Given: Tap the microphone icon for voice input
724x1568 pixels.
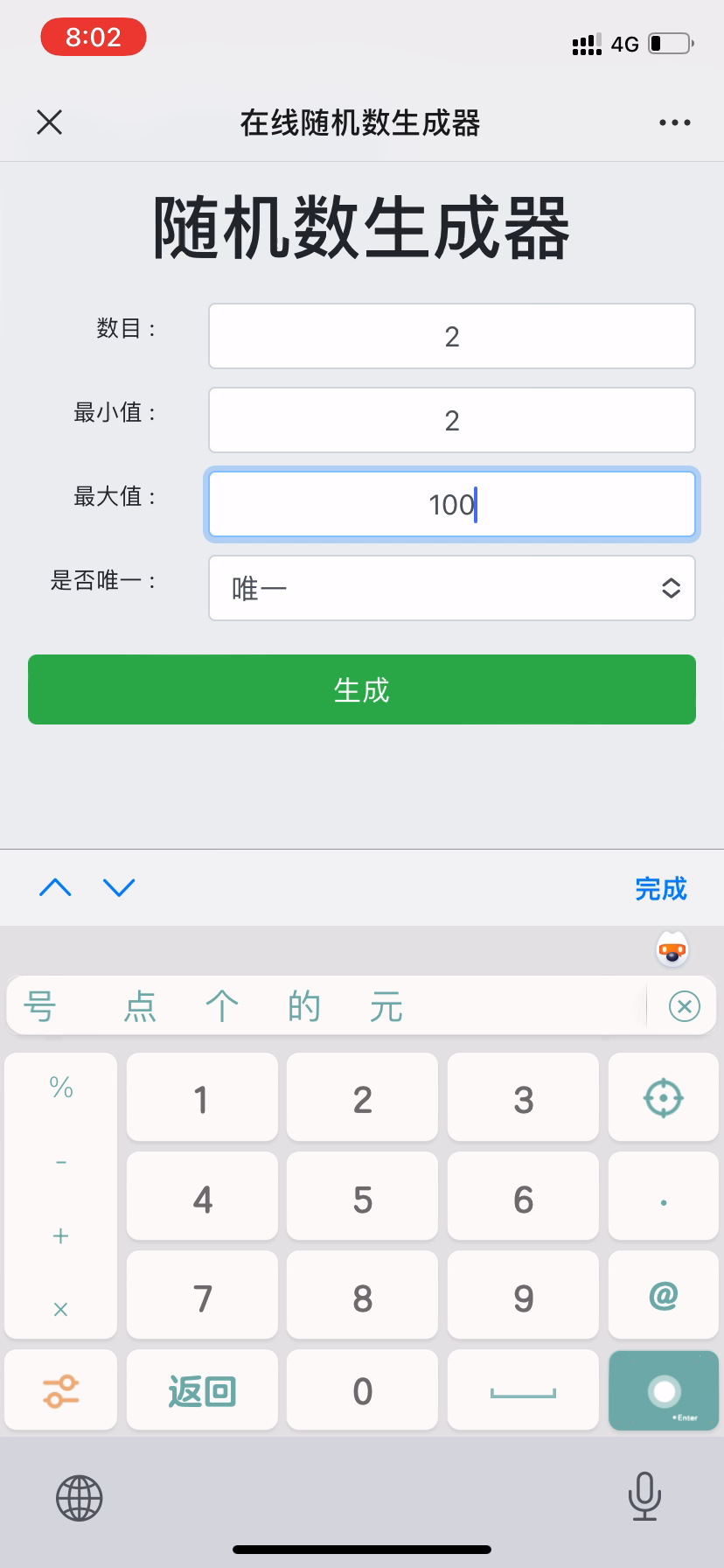Looking at the screenshot, I should [644, 1497].
